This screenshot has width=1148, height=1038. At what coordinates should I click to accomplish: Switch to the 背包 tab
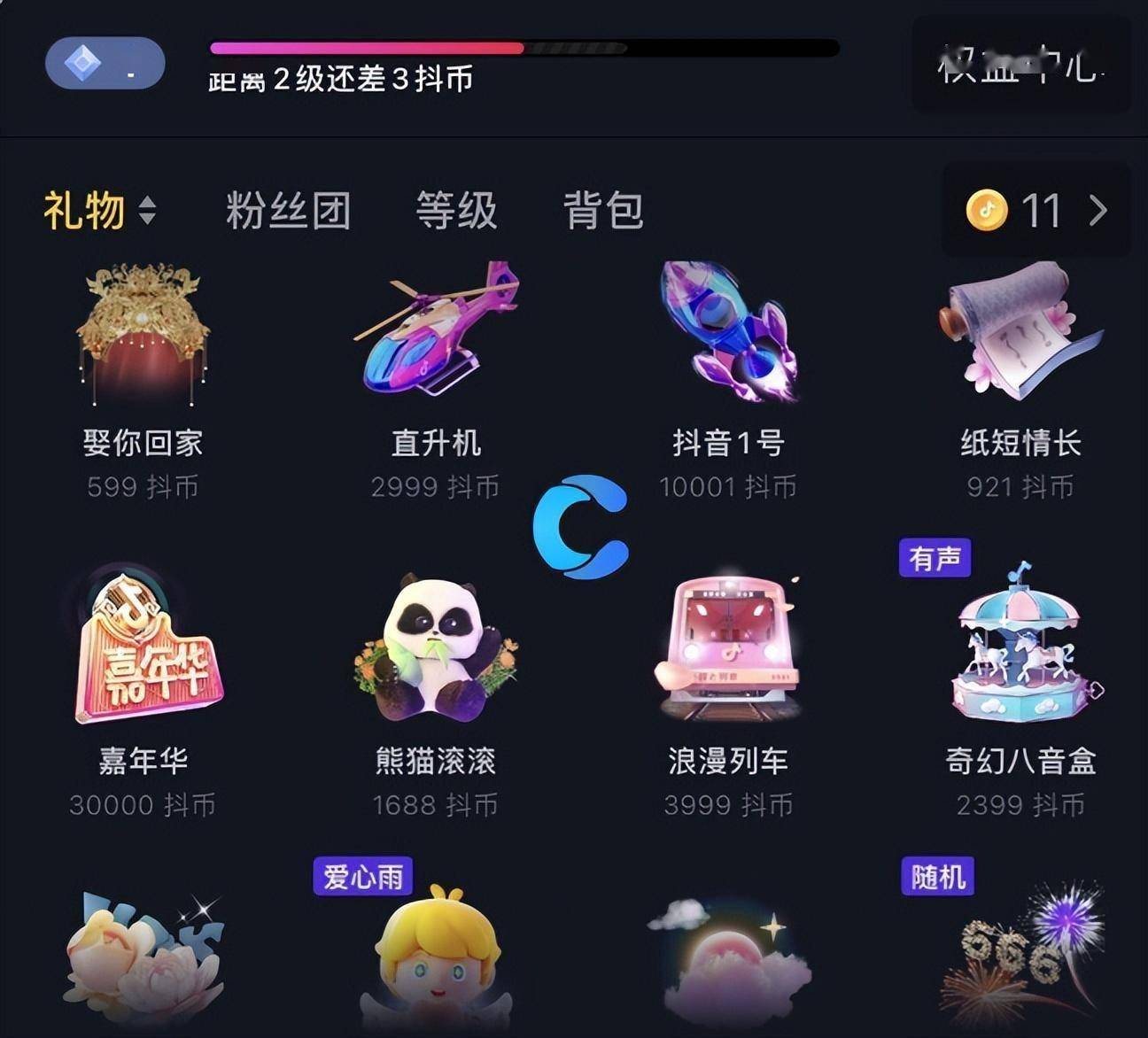603,211
